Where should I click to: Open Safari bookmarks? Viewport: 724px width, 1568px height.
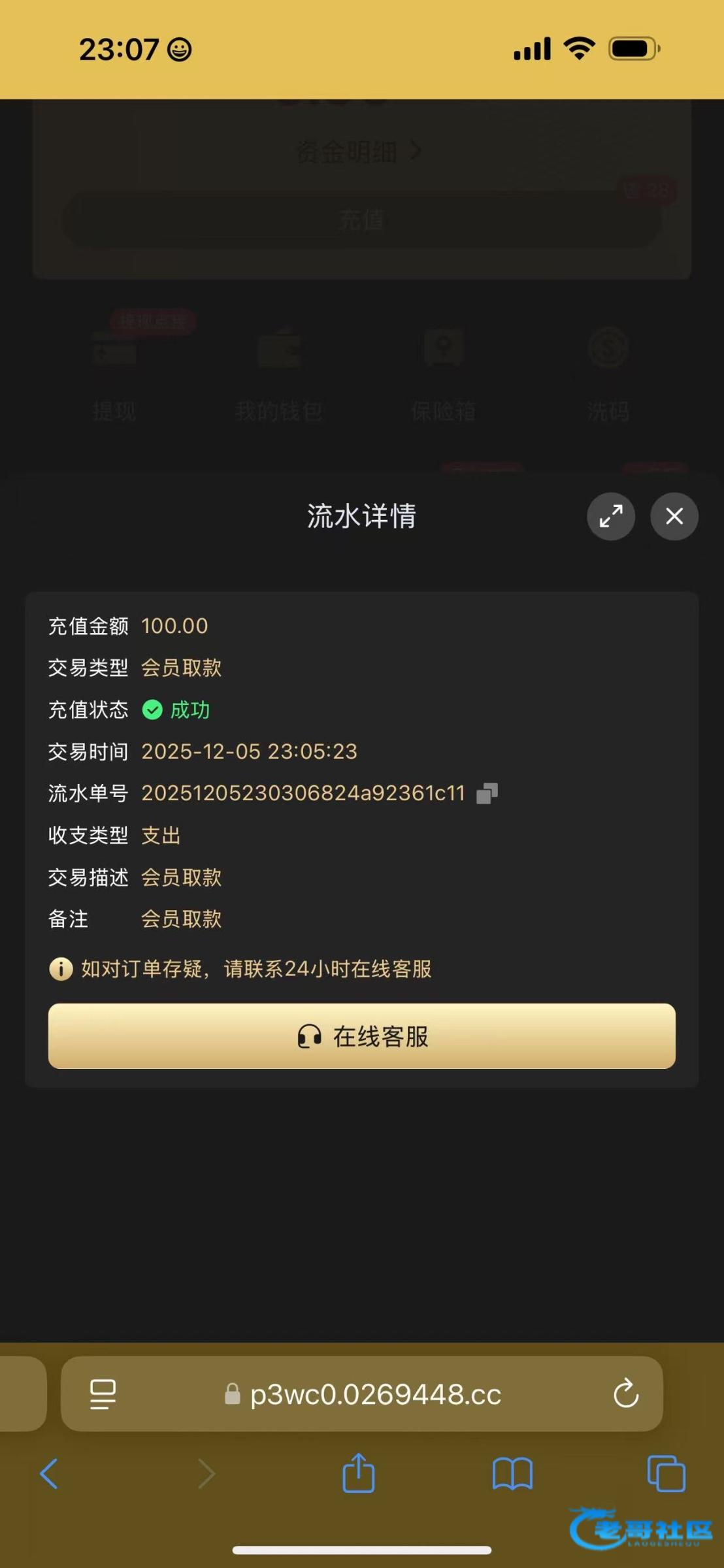point(512,1474)
